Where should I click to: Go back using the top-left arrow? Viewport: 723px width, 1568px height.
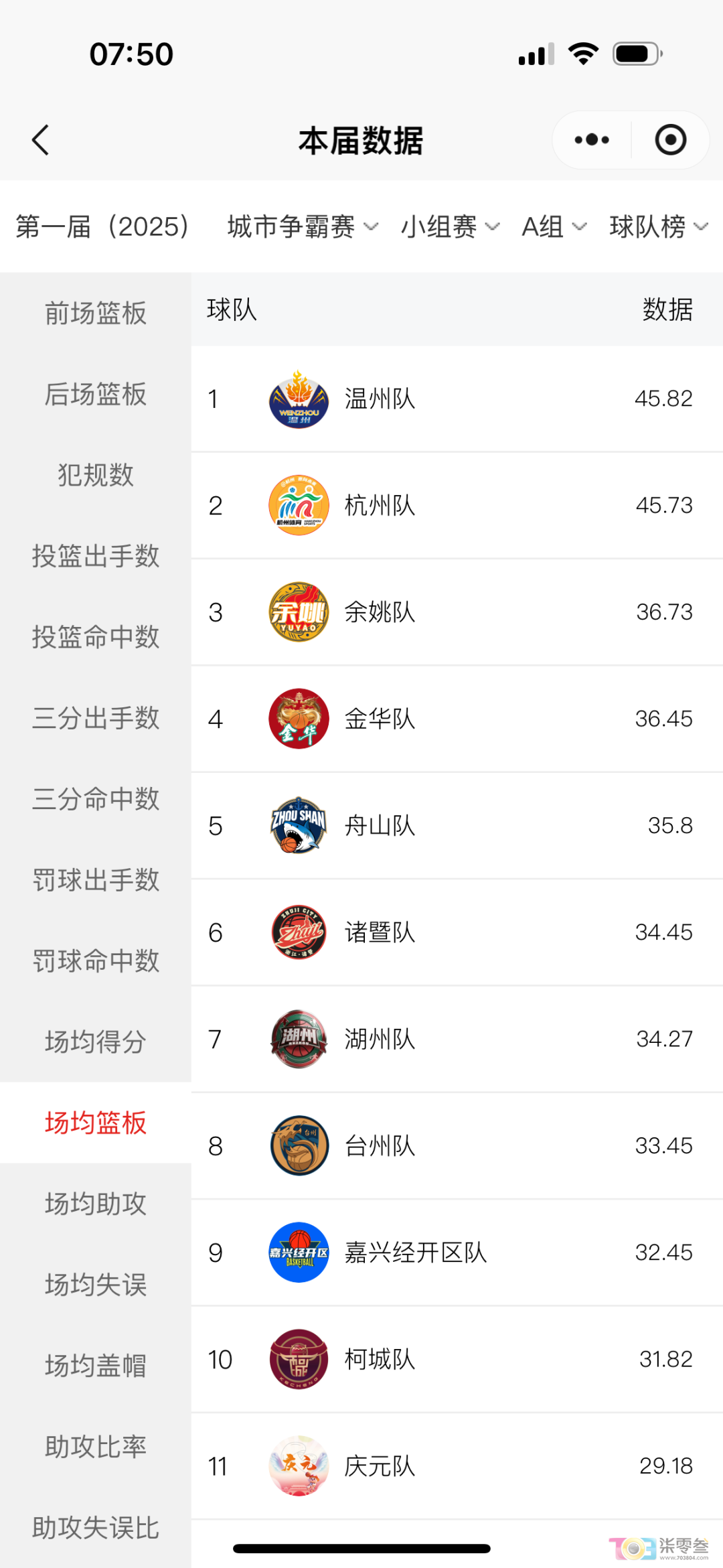coord(41,140)
